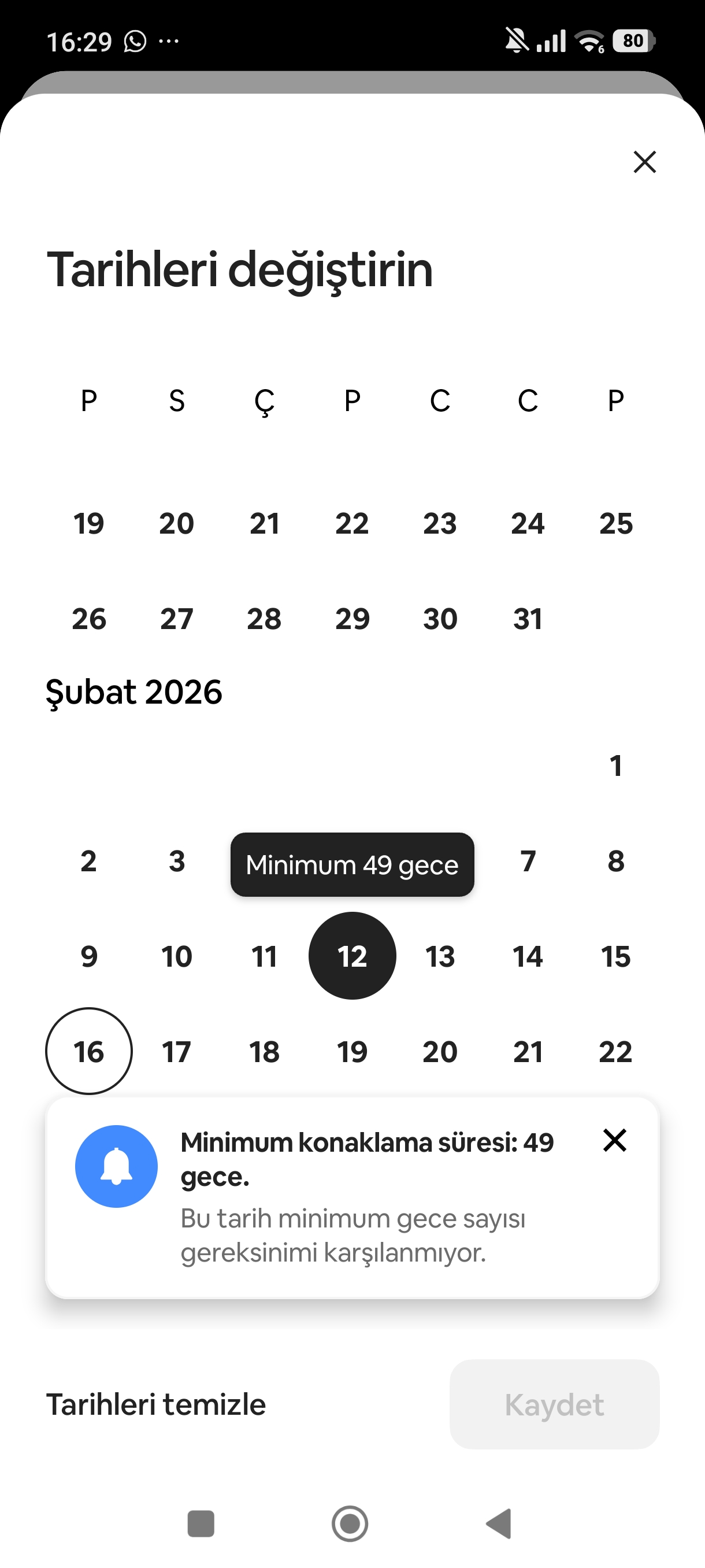Tap Tarihleri temizle to clear dates

tap(157, 1404)
